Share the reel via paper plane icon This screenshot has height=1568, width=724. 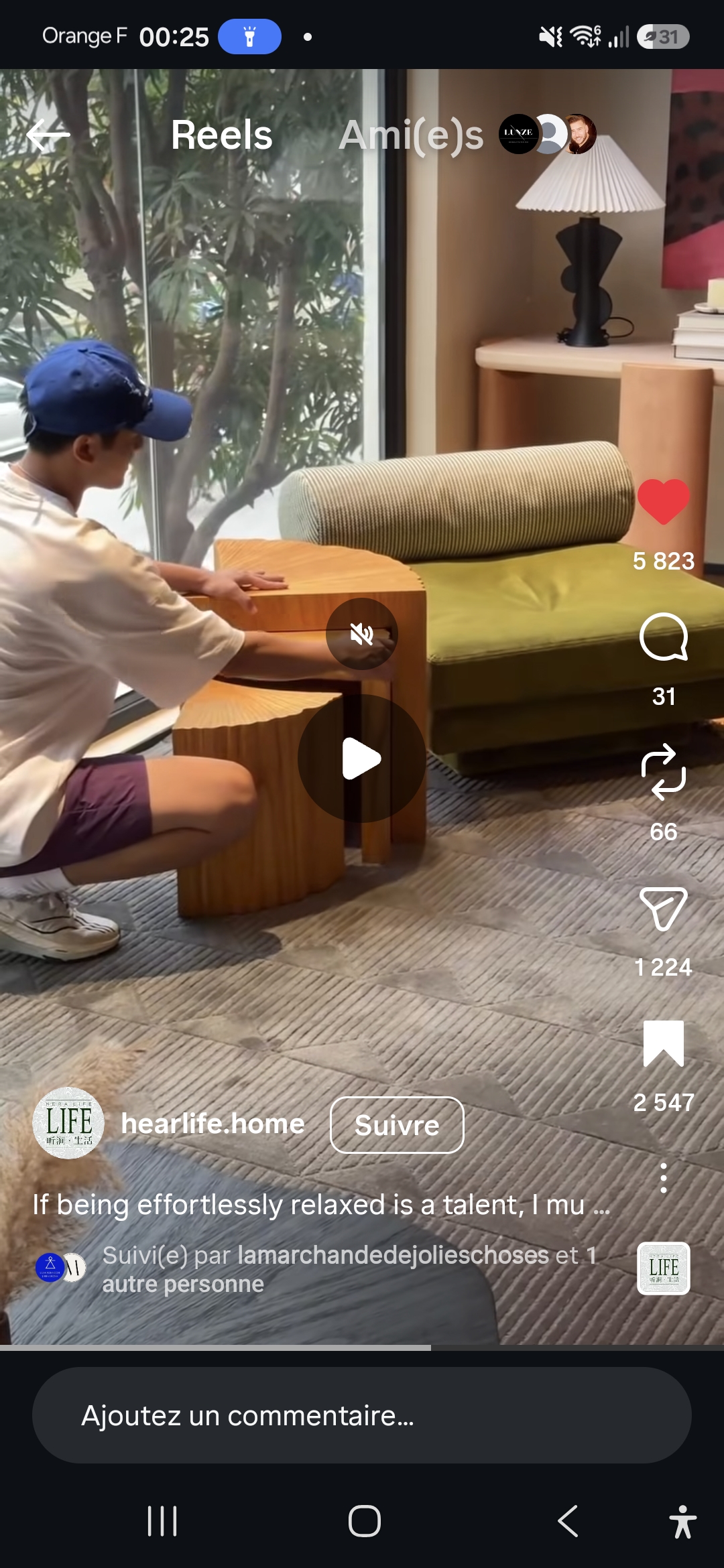tap(664, 909)
